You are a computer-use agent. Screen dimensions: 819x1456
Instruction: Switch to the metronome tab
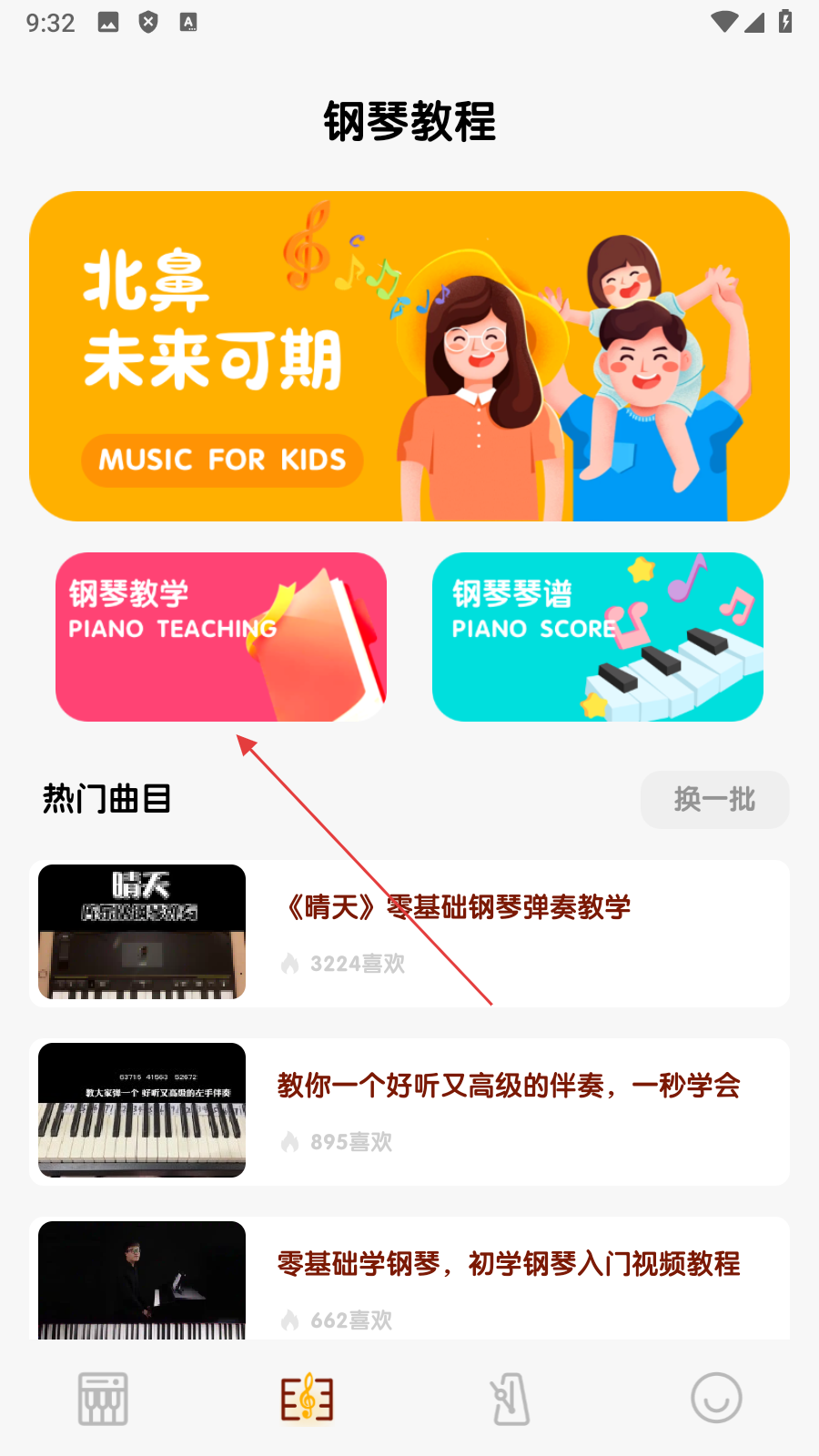pyautogui.click(x=511, y=1399)
